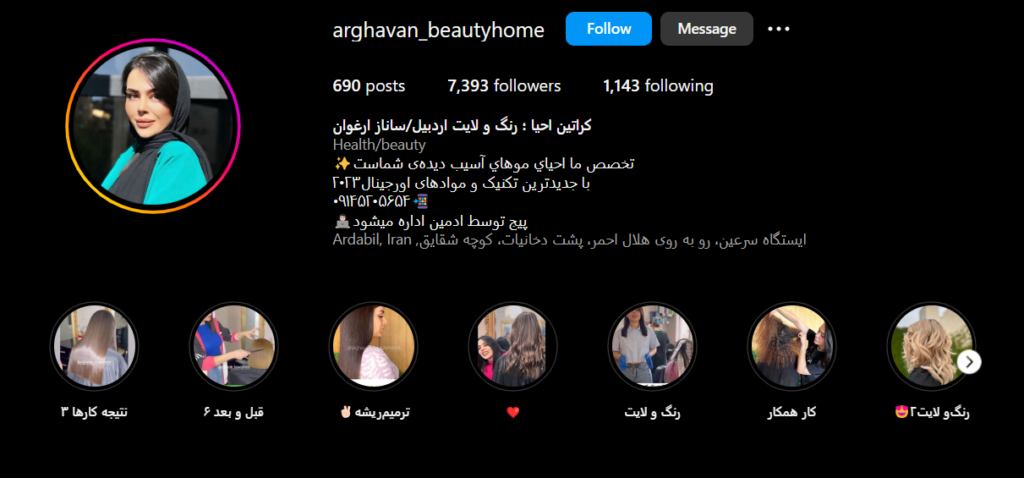Open the red heart highlight
The width and height of the screenshot is (1024, 478).
[512, 346]
